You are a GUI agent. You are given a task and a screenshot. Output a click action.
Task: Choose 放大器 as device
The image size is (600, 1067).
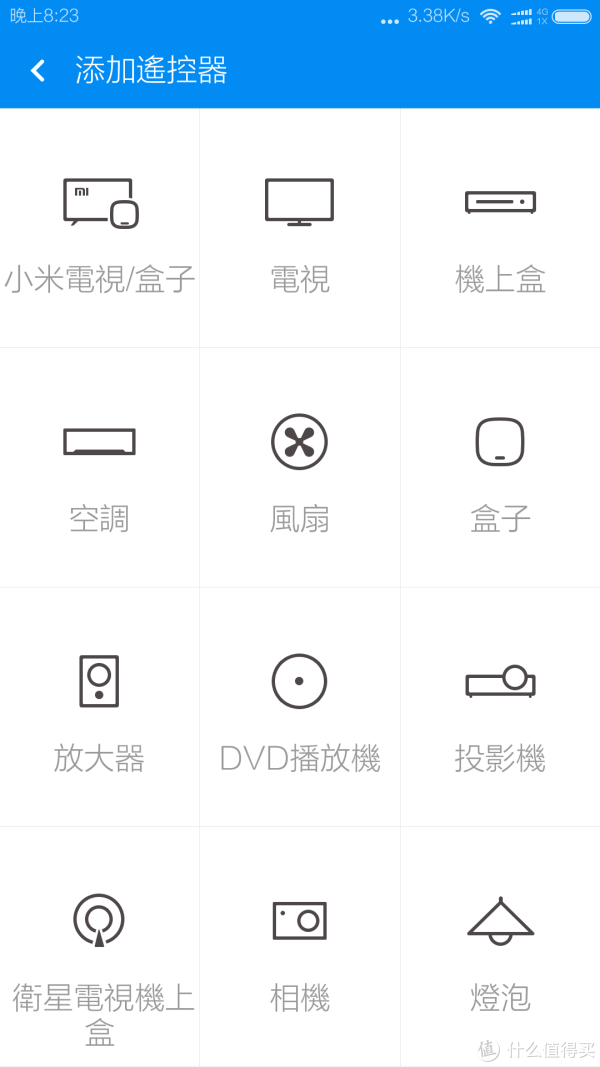click(x=99, y=707)
